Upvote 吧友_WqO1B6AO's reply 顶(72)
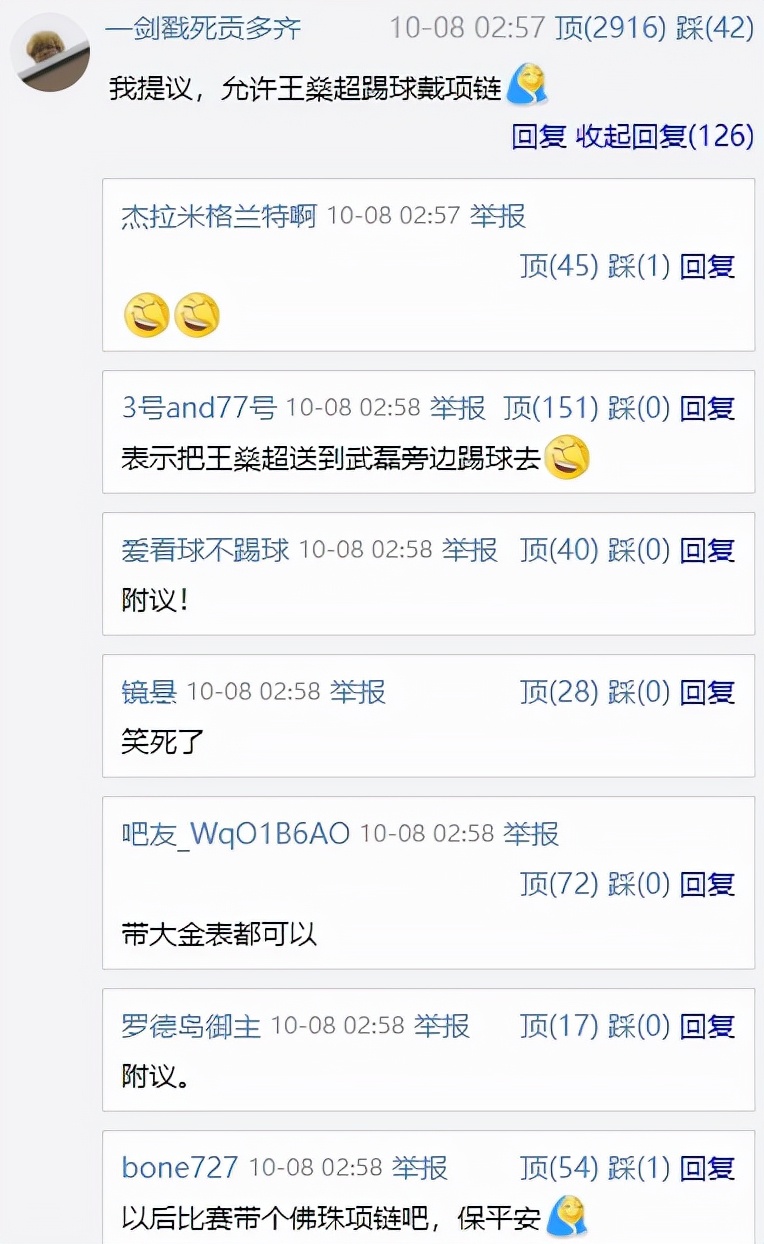Screen dimensions: 764x1244 pyautogui.click(x=559, y=884)
